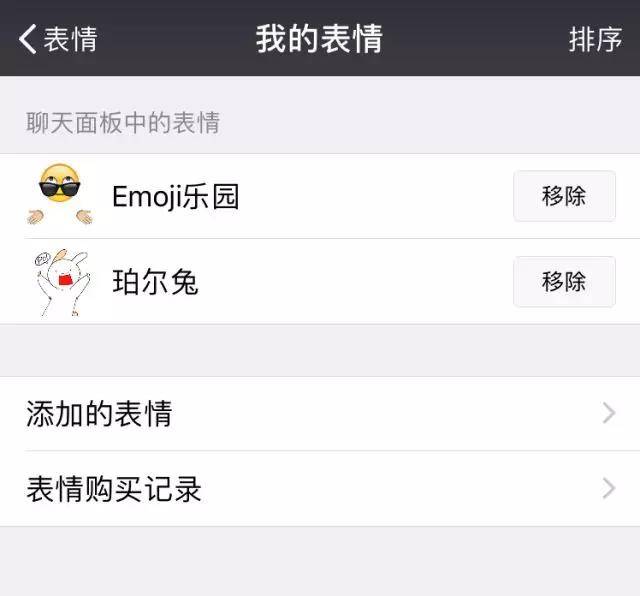
Task: View 表情购买记录
Action: point(320,489)
